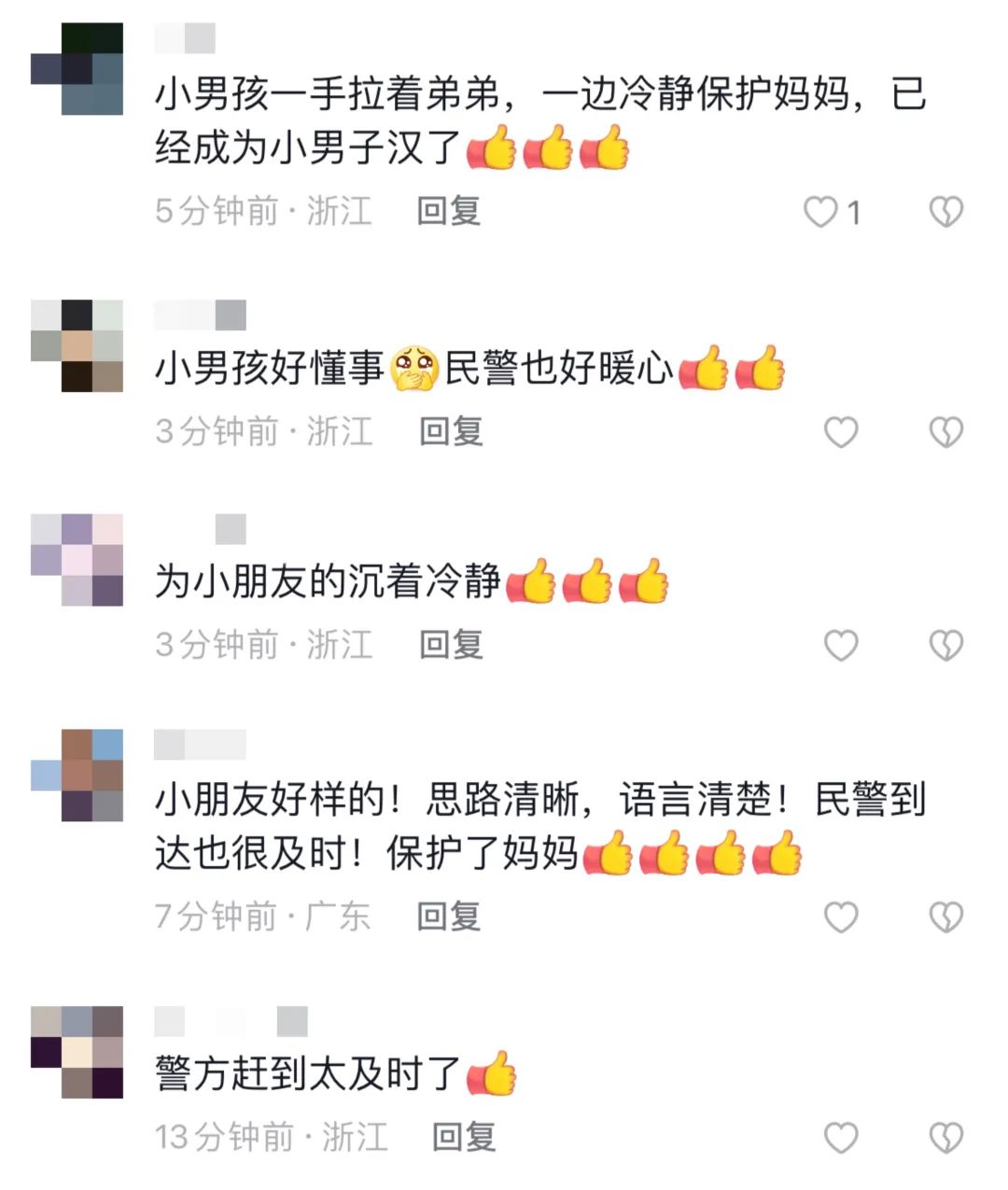The height and width of the screenshot is (1190, 1008).
Task: Reply to the 小男孩好懂事 comment
Action: click(450, 431)
